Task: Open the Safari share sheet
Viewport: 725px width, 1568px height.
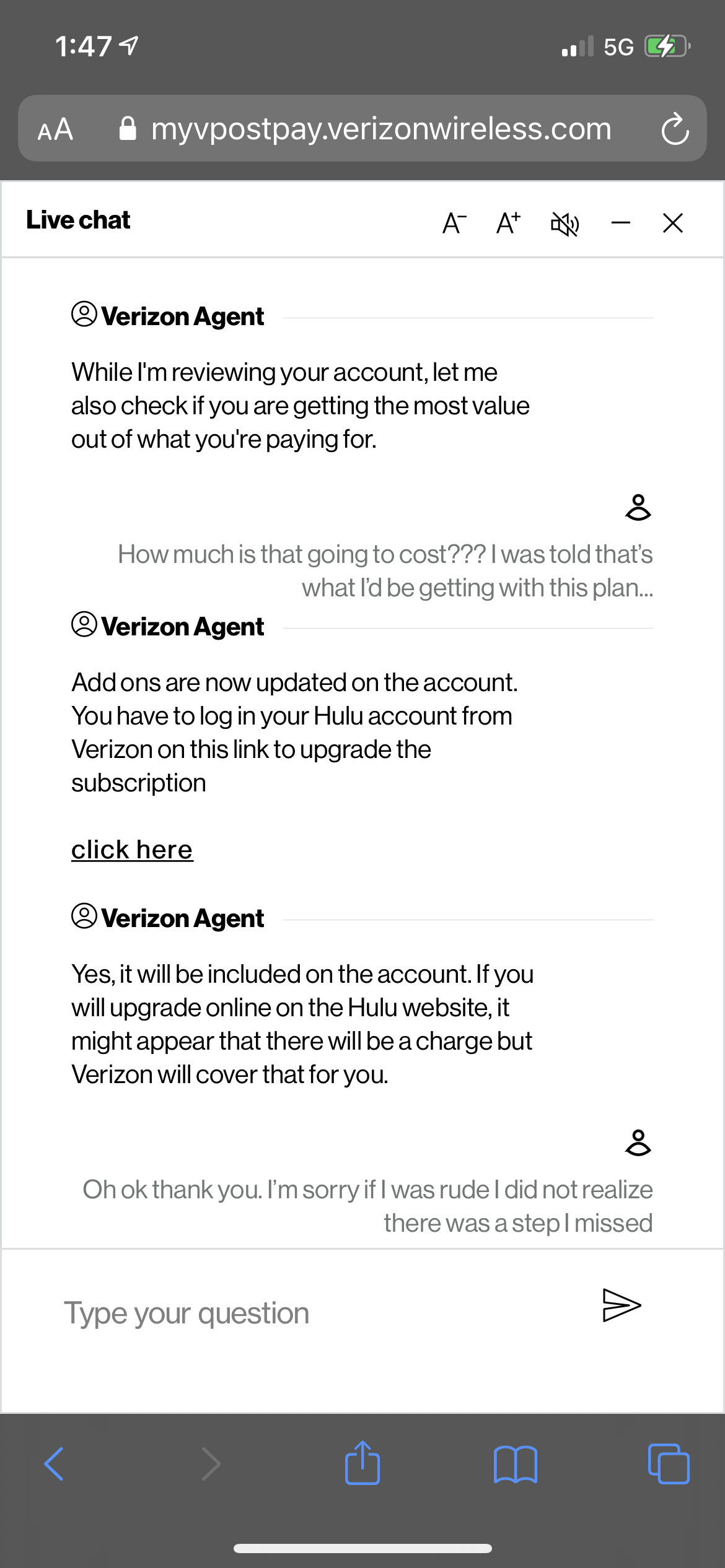Action: click(x=362, y=1463)
